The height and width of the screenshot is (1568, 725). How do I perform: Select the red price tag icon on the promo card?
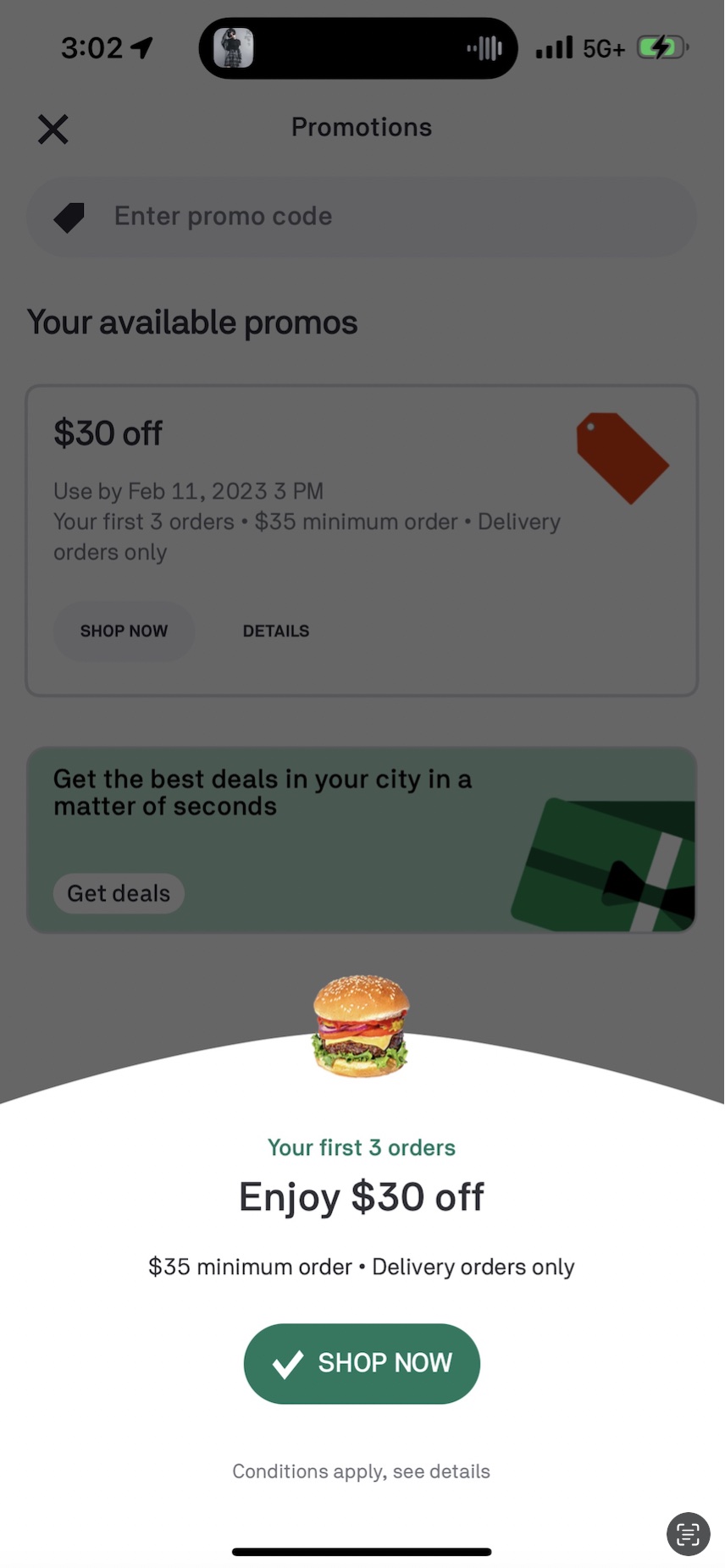624,456
